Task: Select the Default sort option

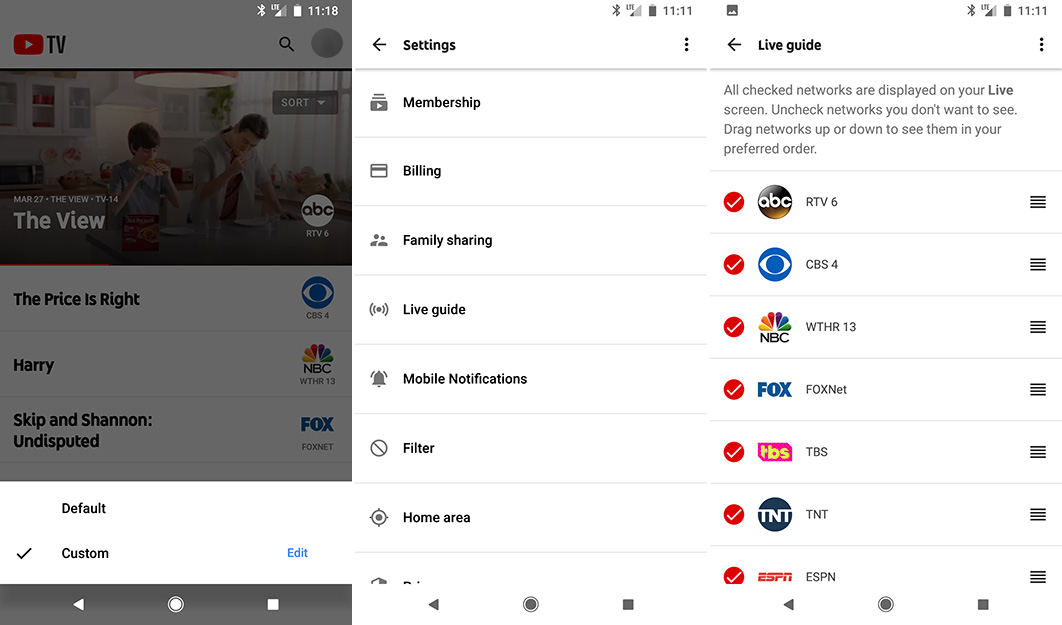Action: tap(84, 508)
